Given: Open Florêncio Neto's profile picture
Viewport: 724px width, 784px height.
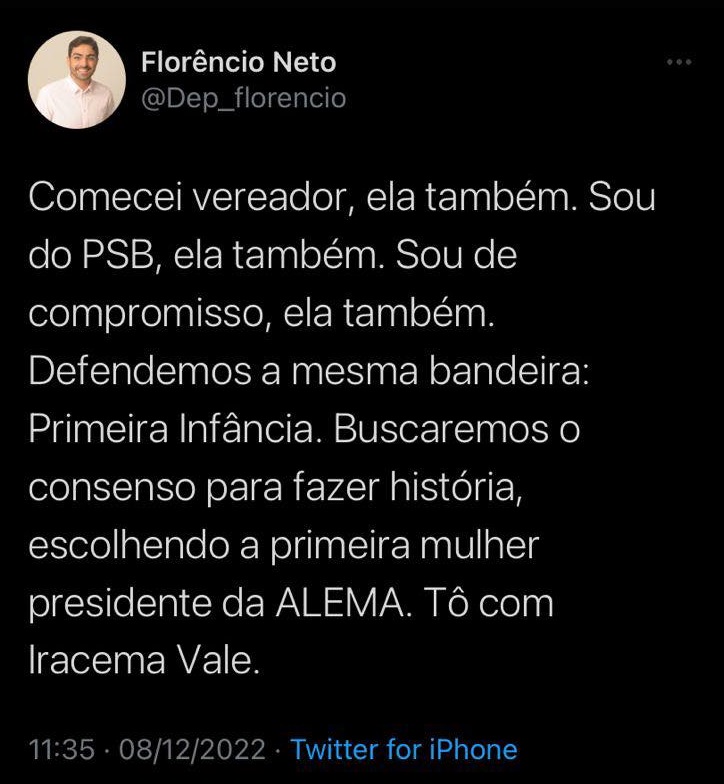Looking at the screenshot, I should (x=76, y=79).
